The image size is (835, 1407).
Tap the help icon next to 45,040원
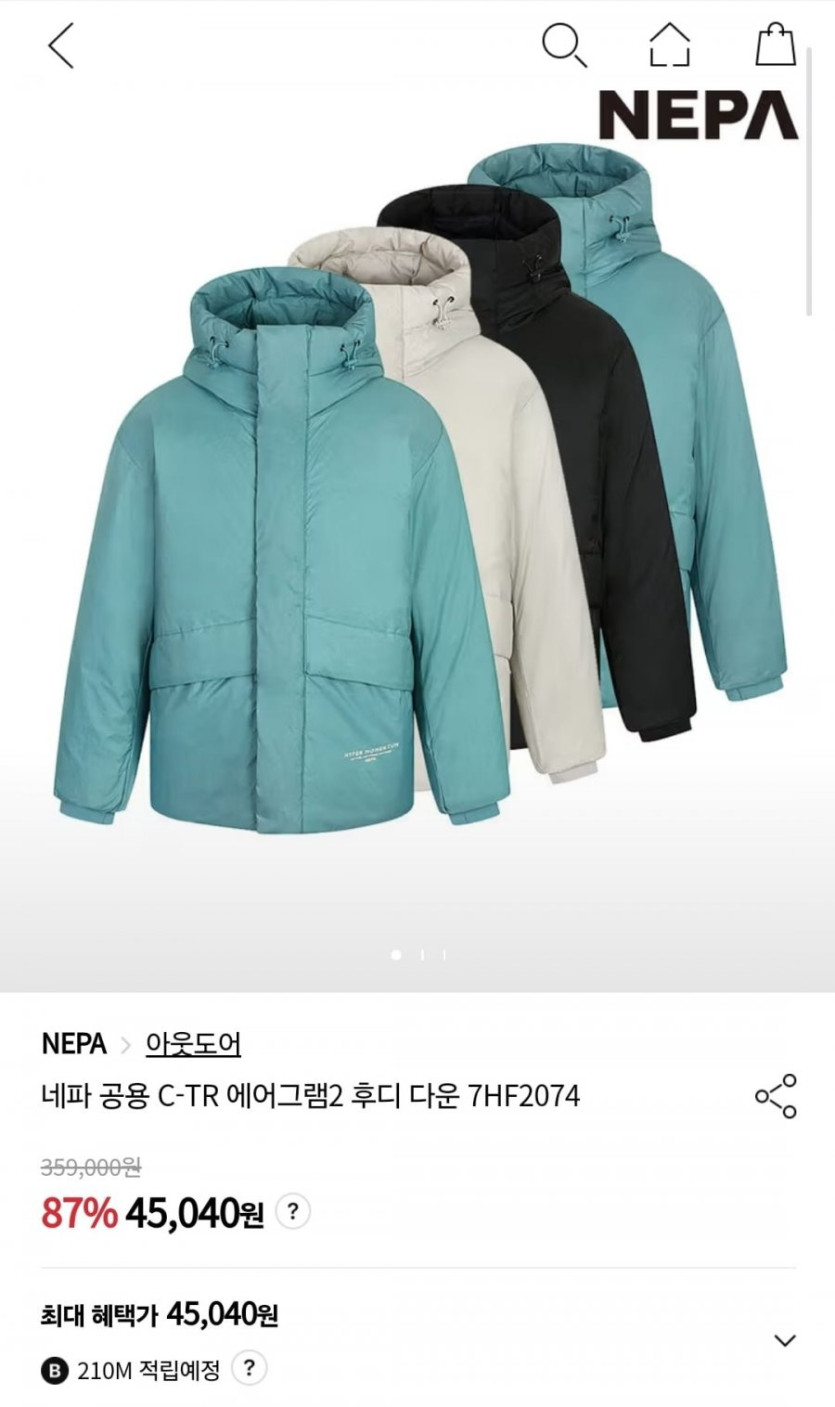point(292,1212)
